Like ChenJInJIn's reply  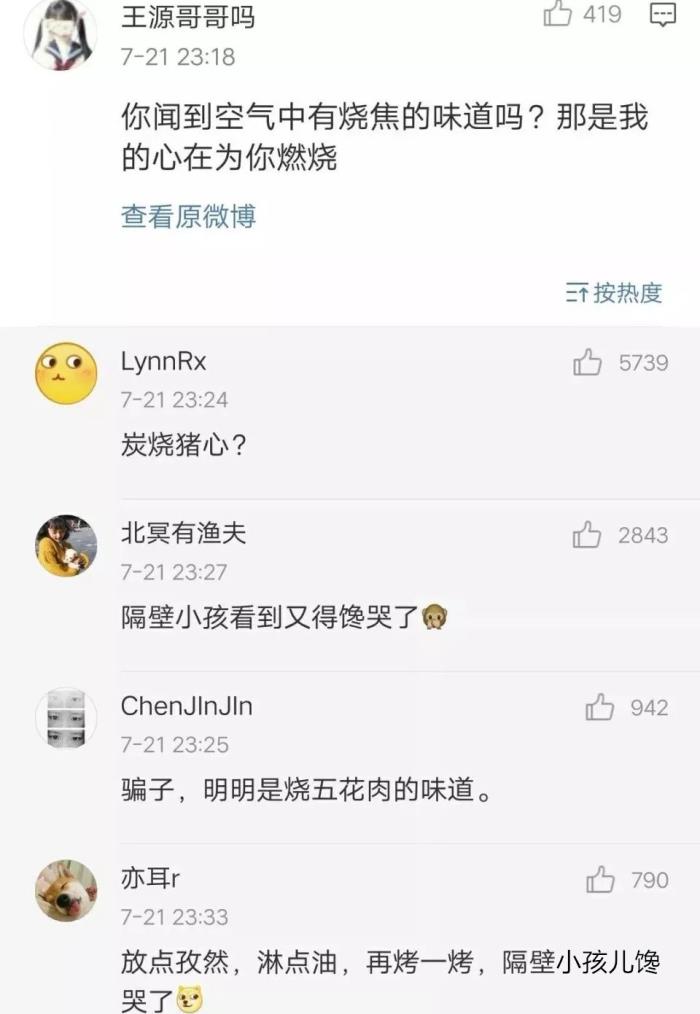(599, 708)
